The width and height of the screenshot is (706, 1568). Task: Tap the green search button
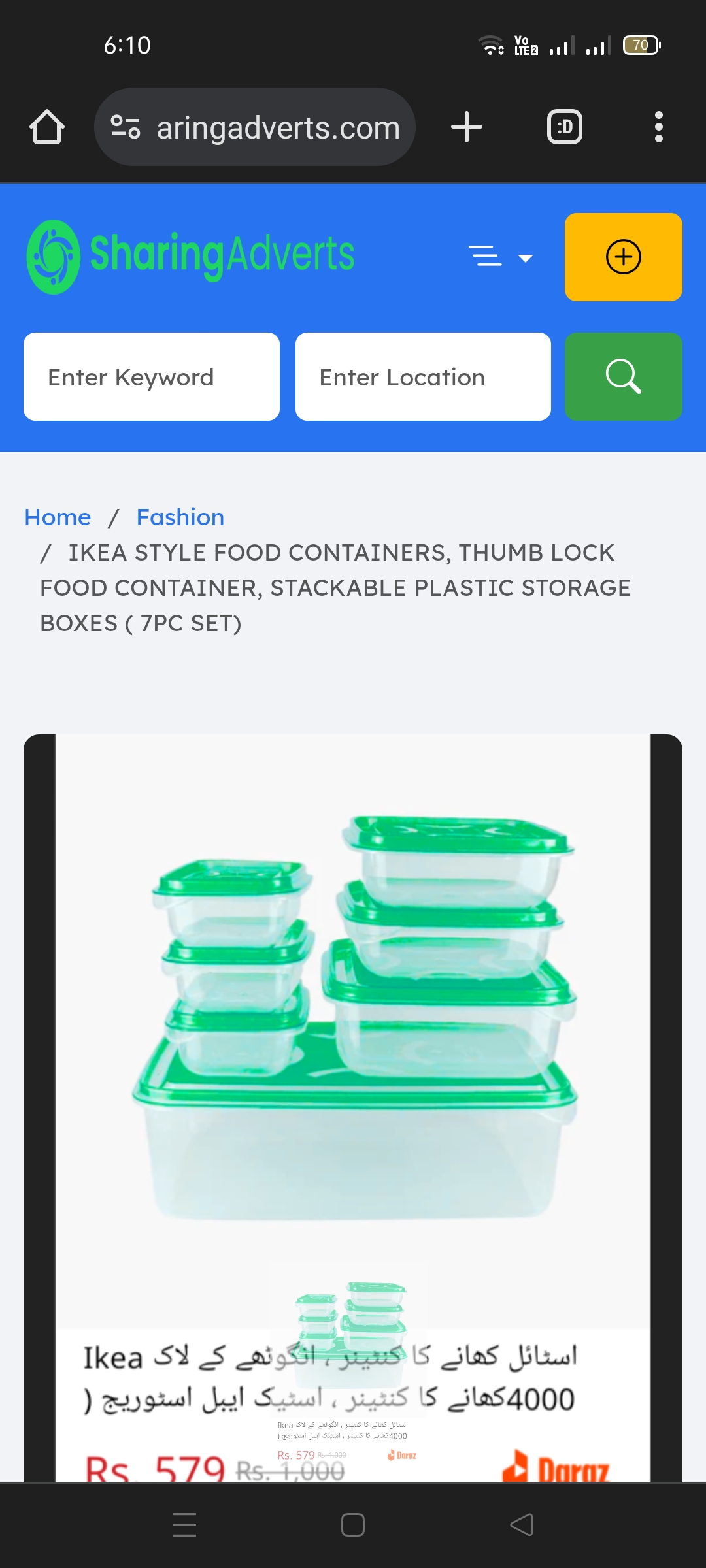coord(623,377)
